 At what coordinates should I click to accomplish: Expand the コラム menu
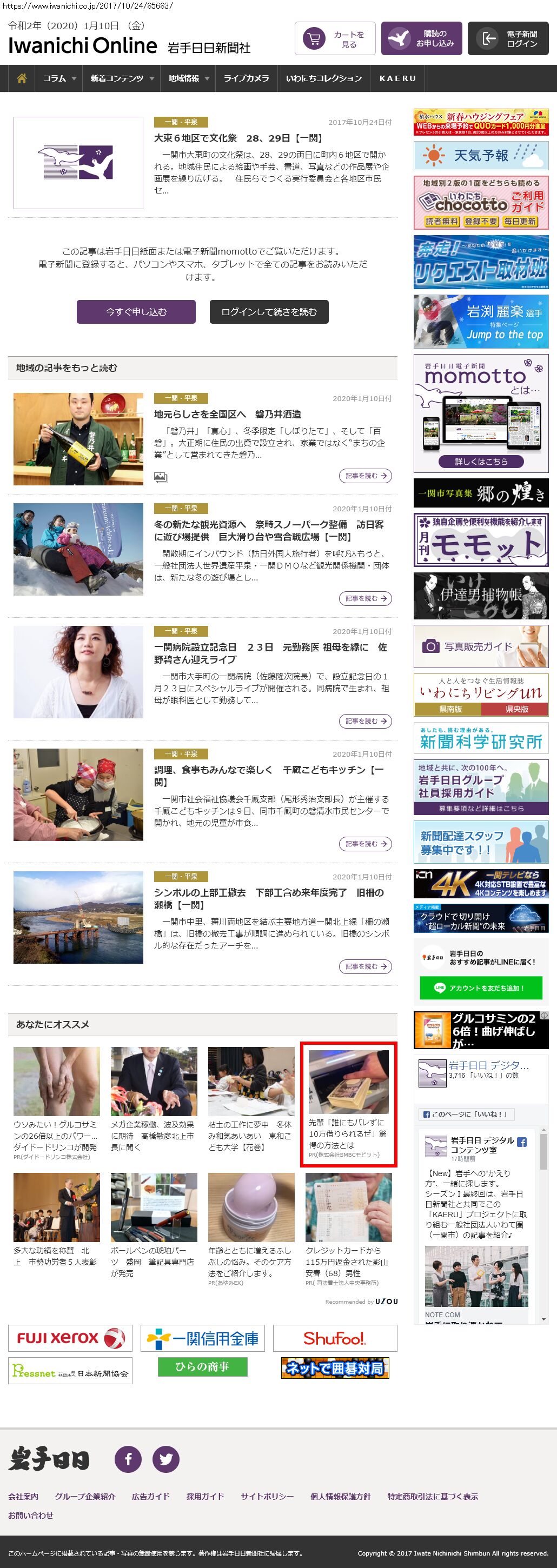pos(59,78)
